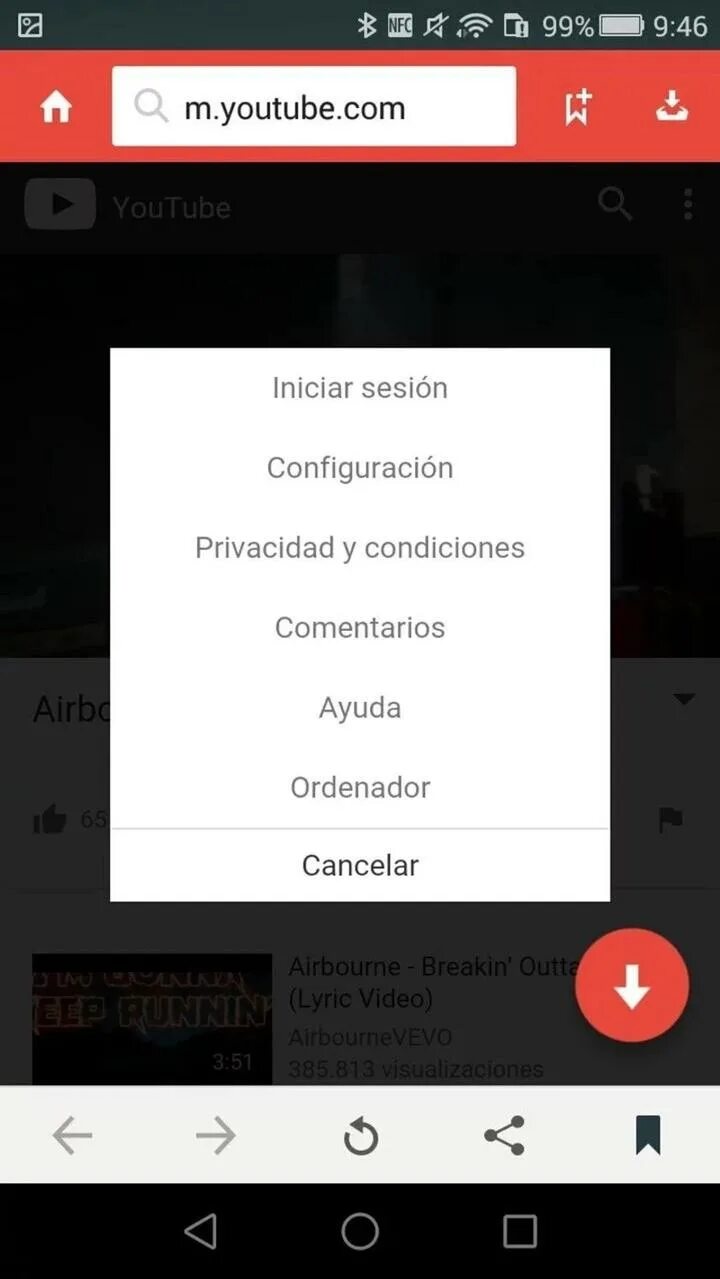Viewport: 720px width, 1279px height.
Task: Choose Comentarios option
Action: pos(360,628)
